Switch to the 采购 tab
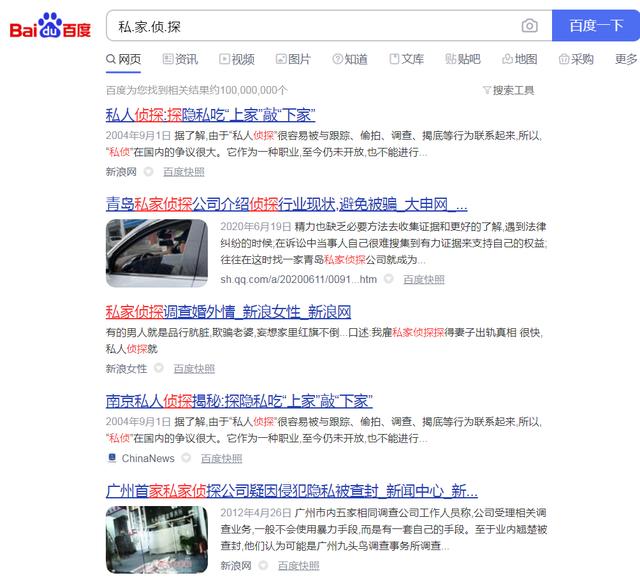Image resolution: width=640 pixels, height=587 pixels. coord(576,59)
